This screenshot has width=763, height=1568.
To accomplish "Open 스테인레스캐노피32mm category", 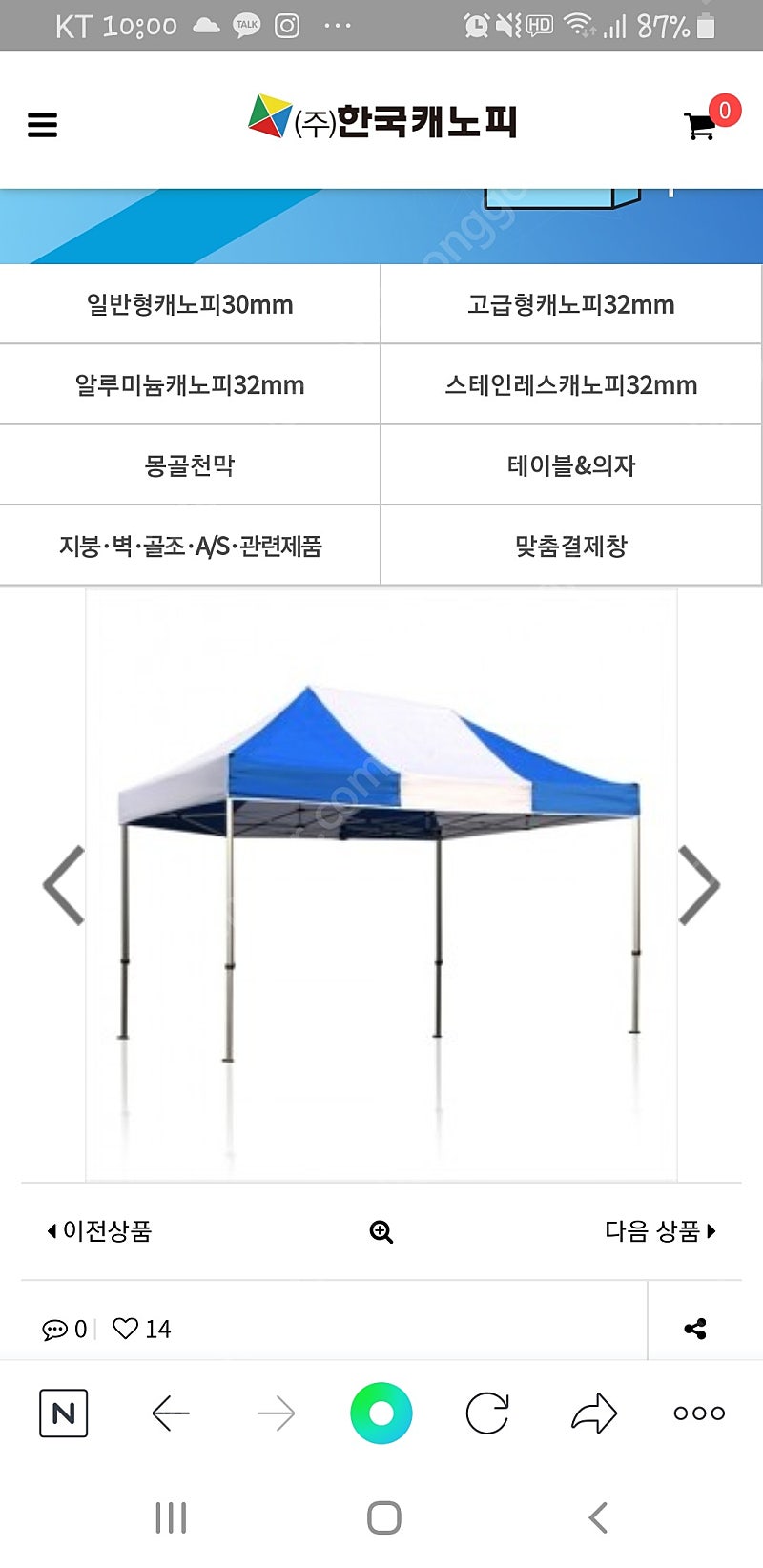I will point(570,385).
